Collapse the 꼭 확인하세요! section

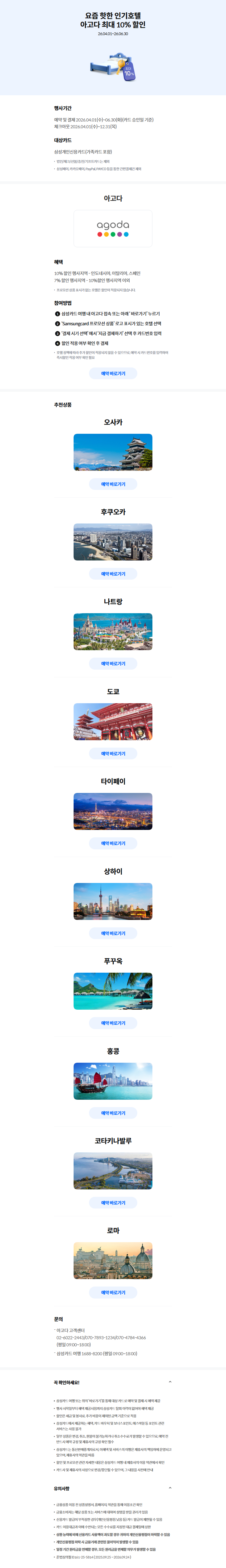pyautogui.click(x=170, y=1382)
